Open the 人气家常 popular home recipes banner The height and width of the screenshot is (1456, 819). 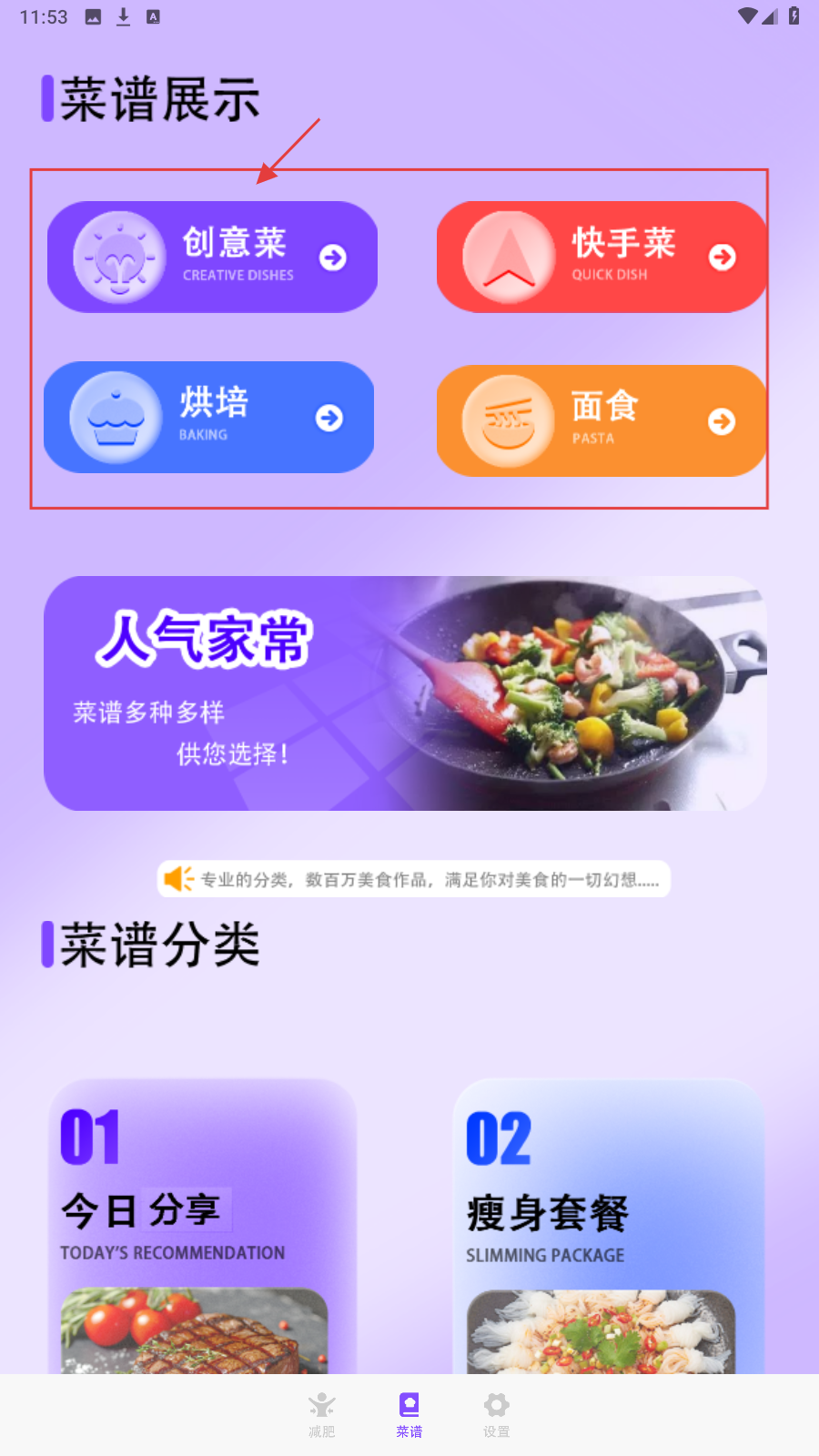405,693
